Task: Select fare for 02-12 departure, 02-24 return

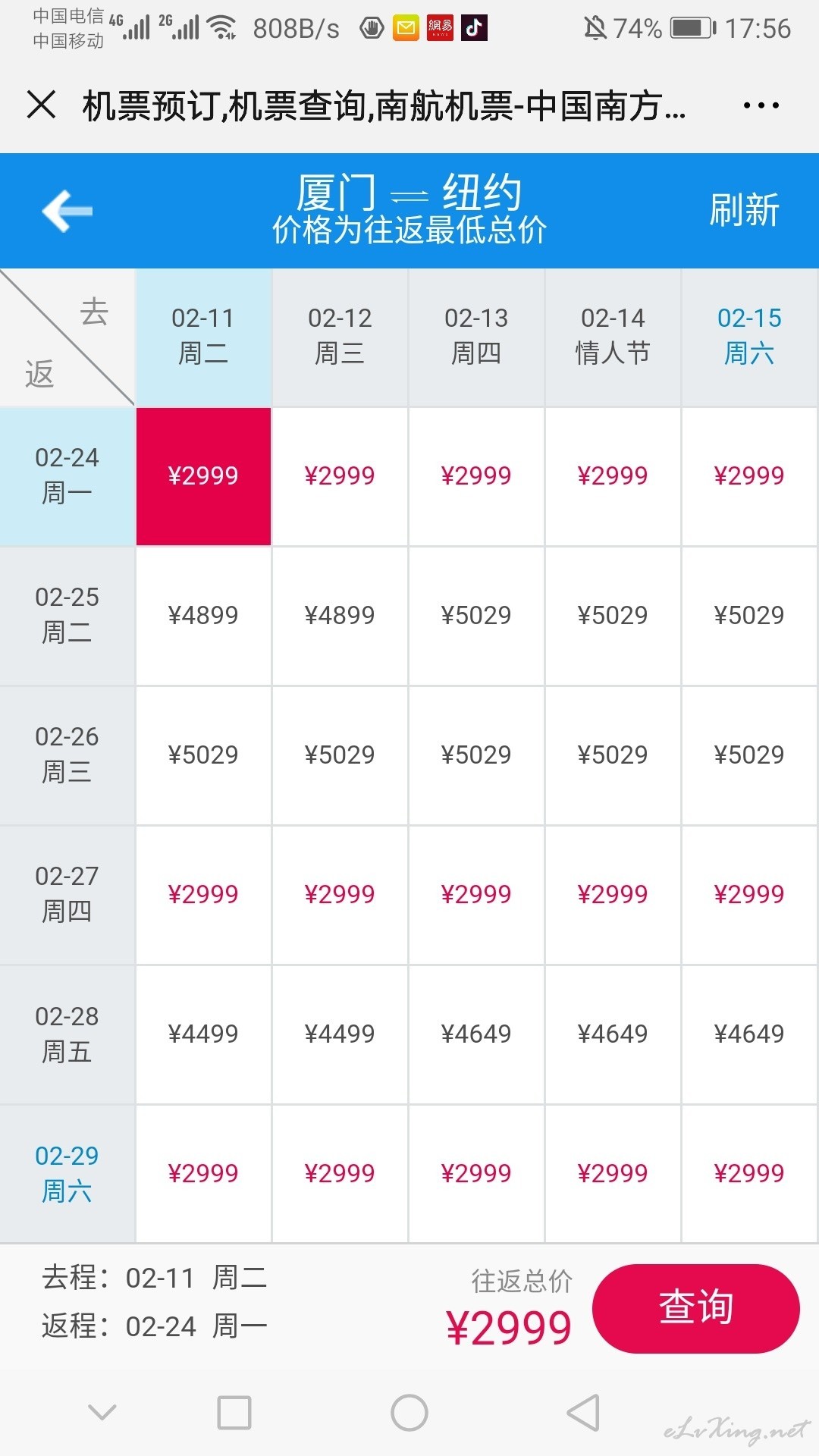Action: coord(340,476)
